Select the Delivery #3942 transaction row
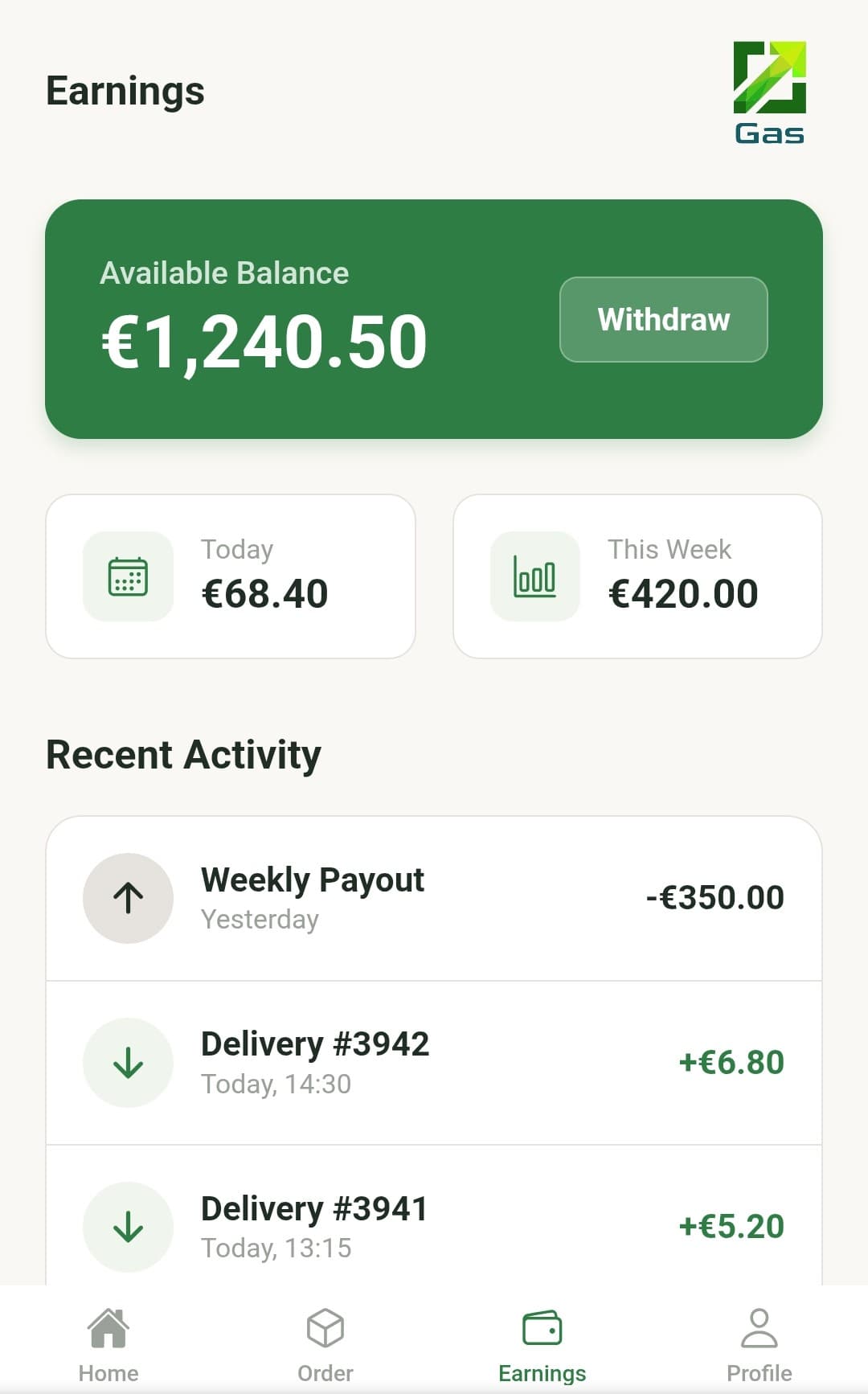The height and width of the screenshot is (1394, 868). [x=434, y=1063]
